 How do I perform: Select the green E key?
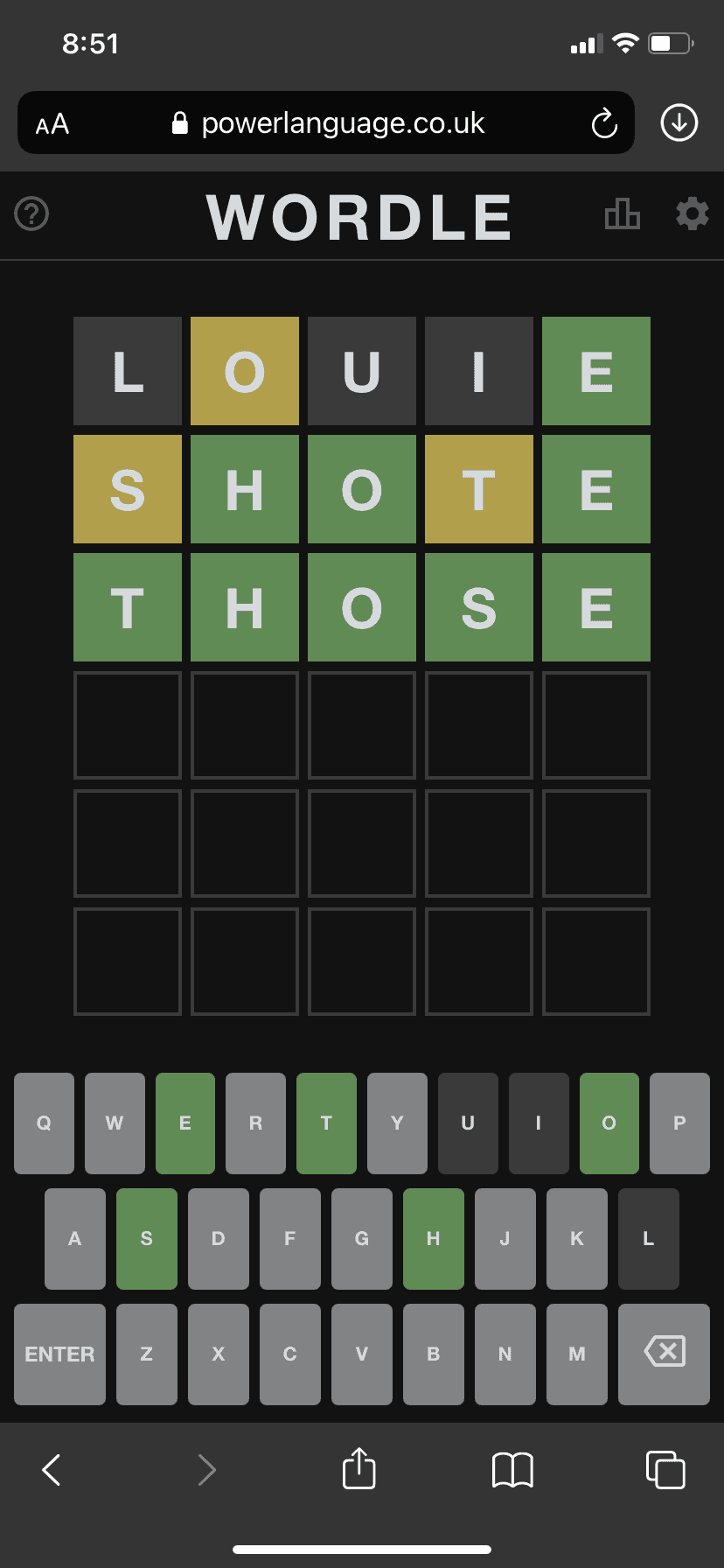coord(185,1123)
